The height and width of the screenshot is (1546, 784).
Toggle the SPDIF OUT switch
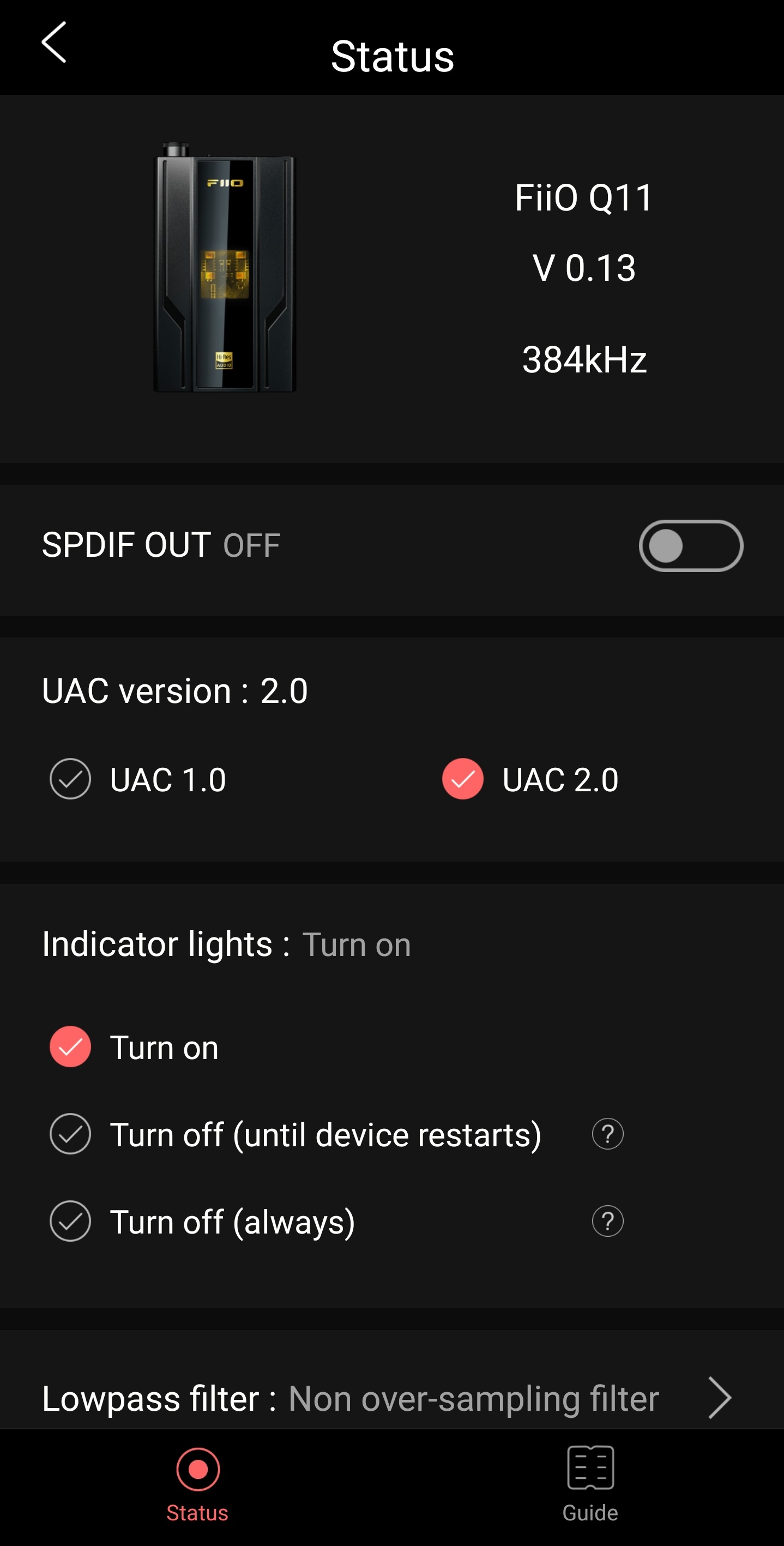[690, 545]
